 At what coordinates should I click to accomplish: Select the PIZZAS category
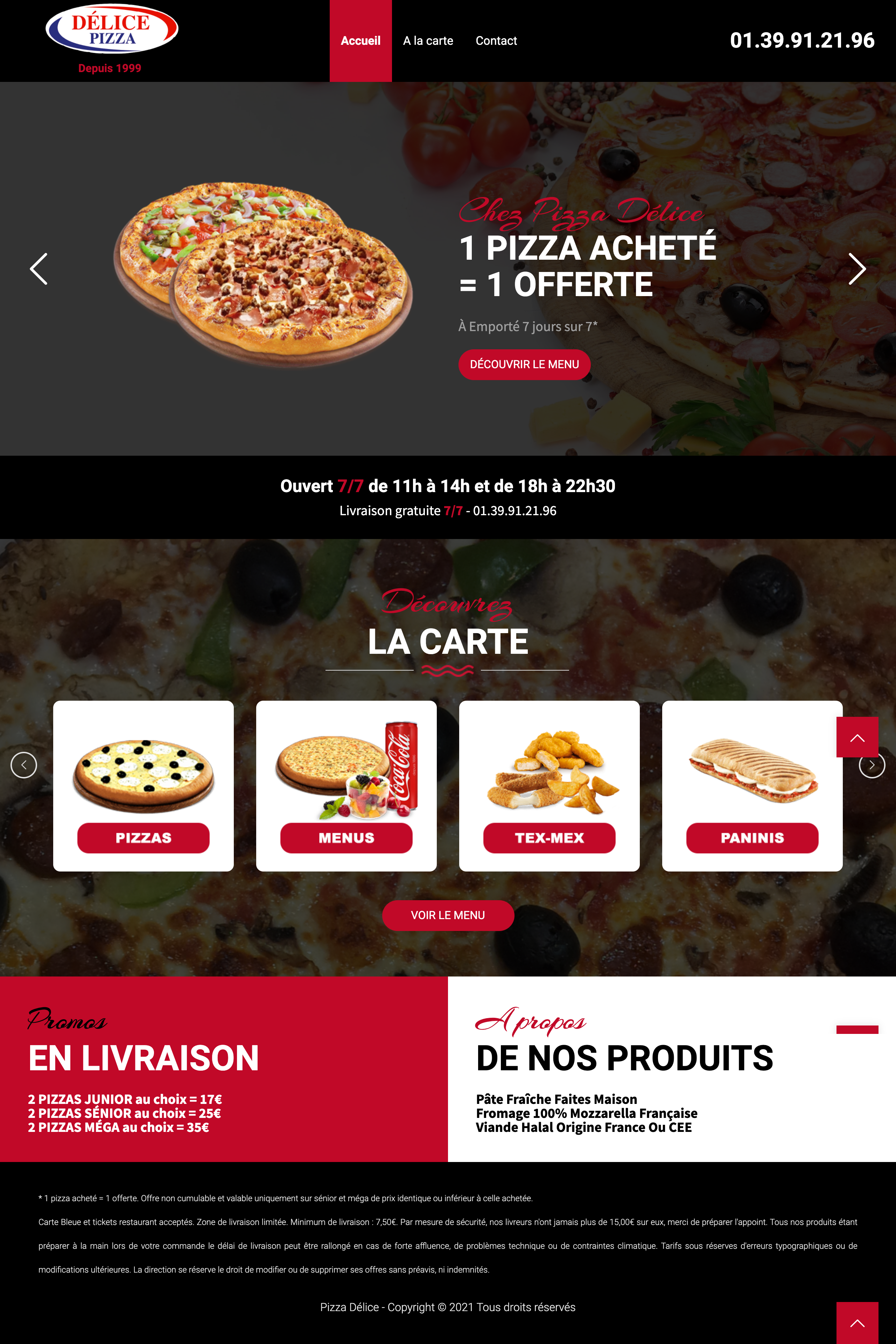point(143,838)
